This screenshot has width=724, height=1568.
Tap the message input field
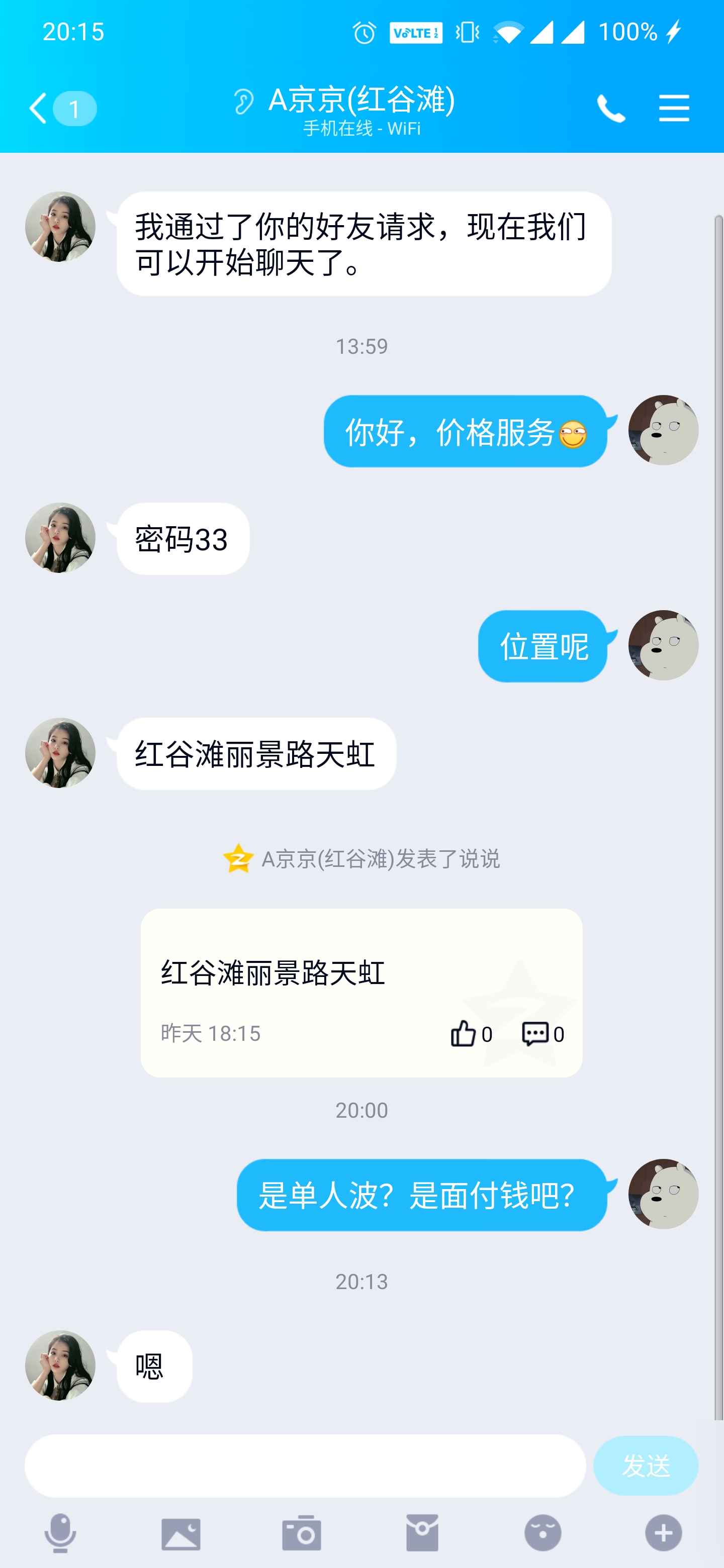pos(305,1466)
